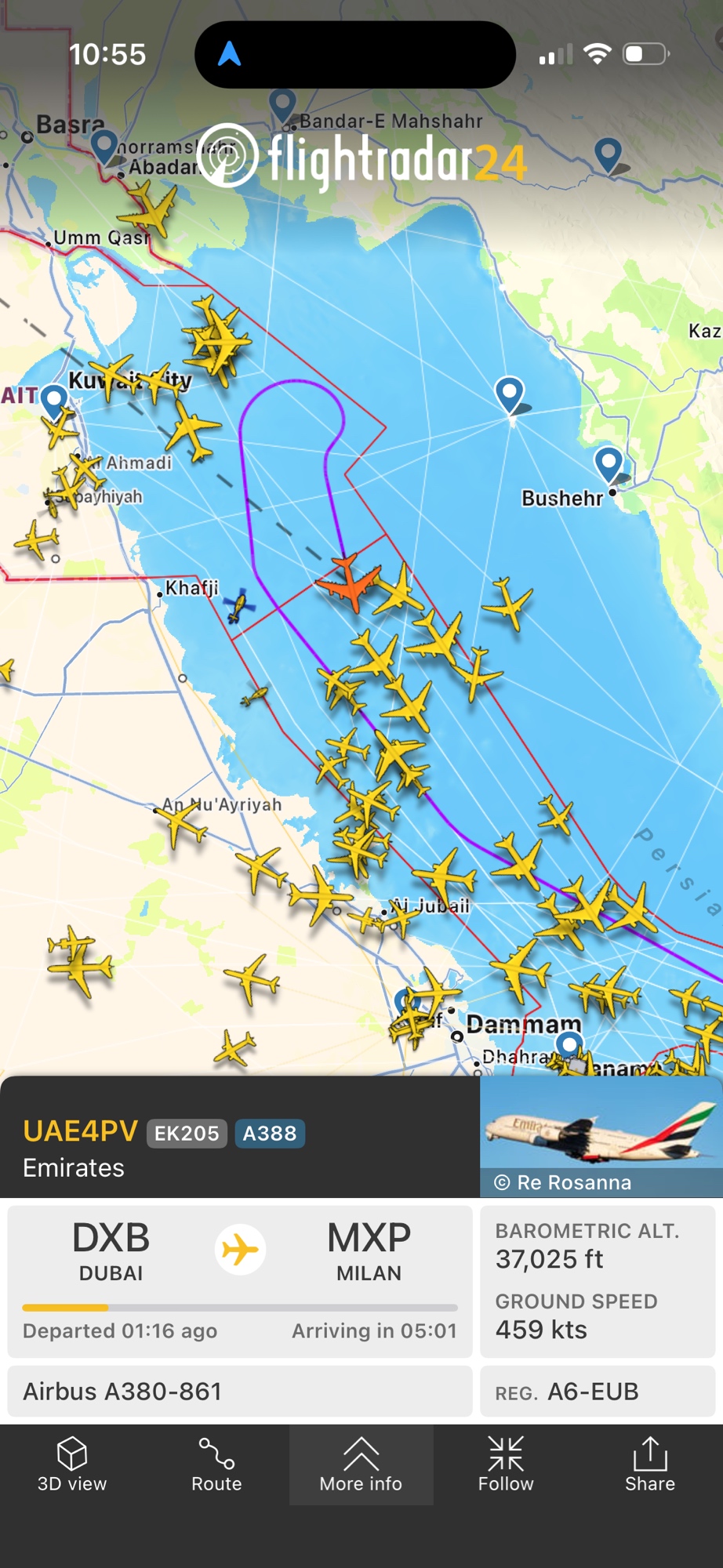The height and width of the screenshot is (1568, 723).
Task: Tap the plane near Umm Qasr
Action: pyautogui.click(x=148, y=209)
